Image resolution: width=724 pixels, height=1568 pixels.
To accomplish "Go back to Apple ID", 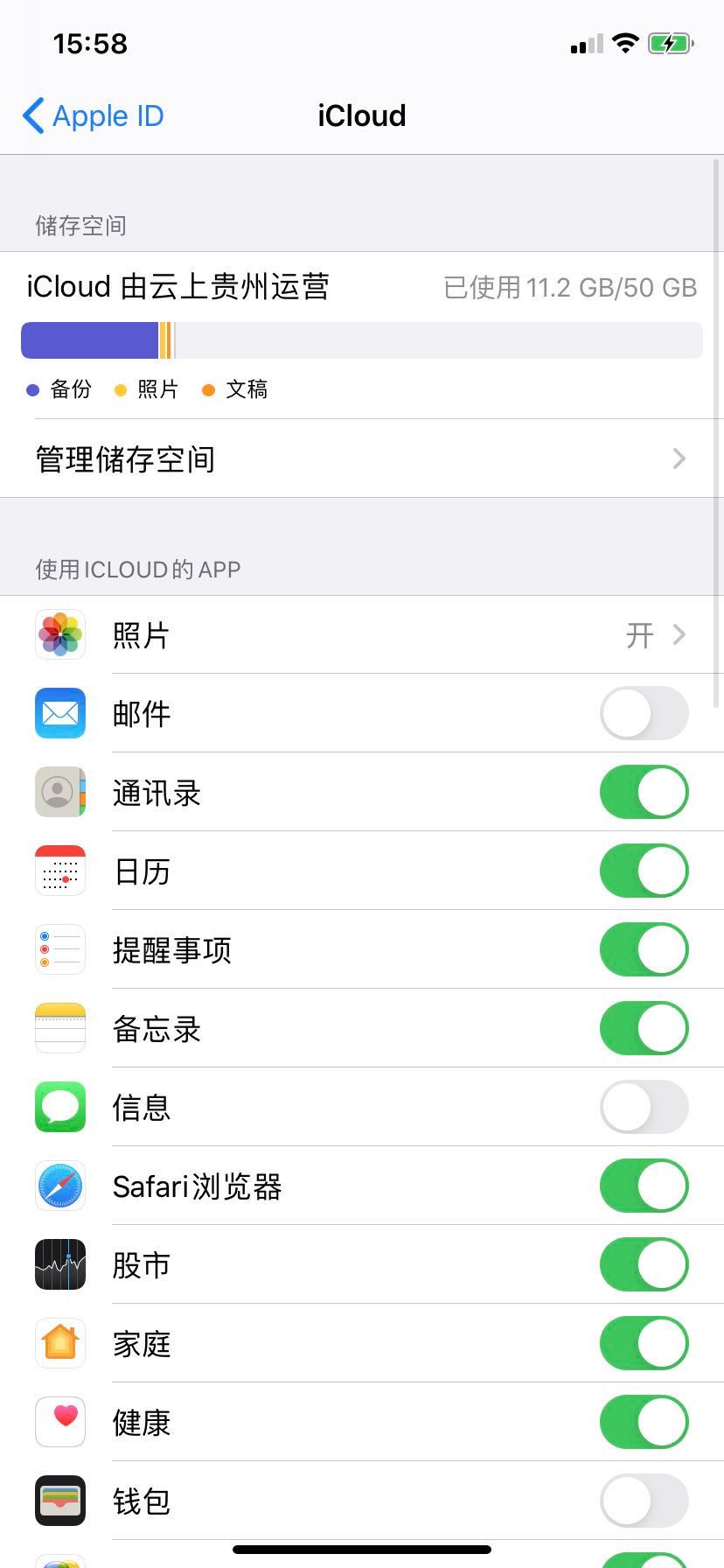I will pyautogui.click(x=94, y=115).
